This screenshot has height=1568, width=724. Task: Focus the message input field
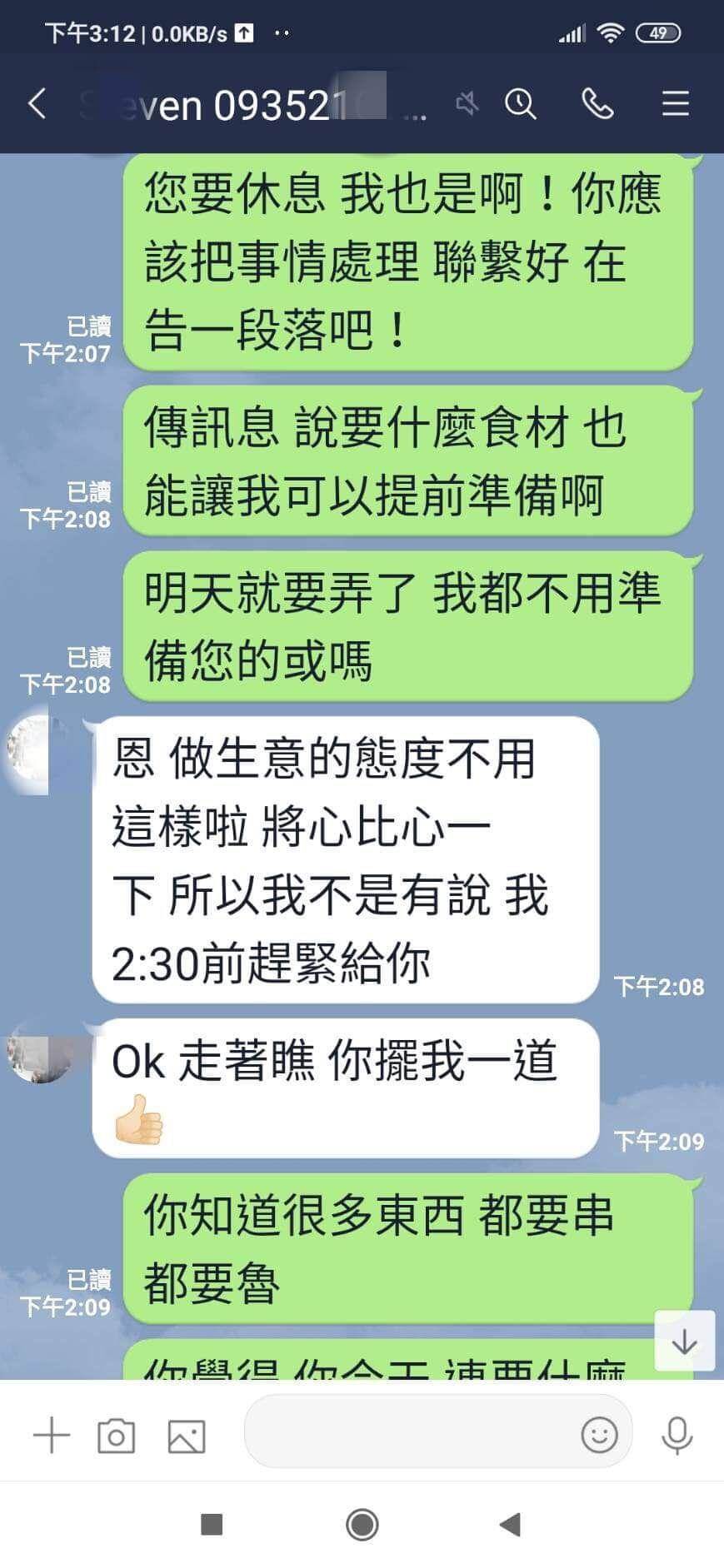[408, 1434]
